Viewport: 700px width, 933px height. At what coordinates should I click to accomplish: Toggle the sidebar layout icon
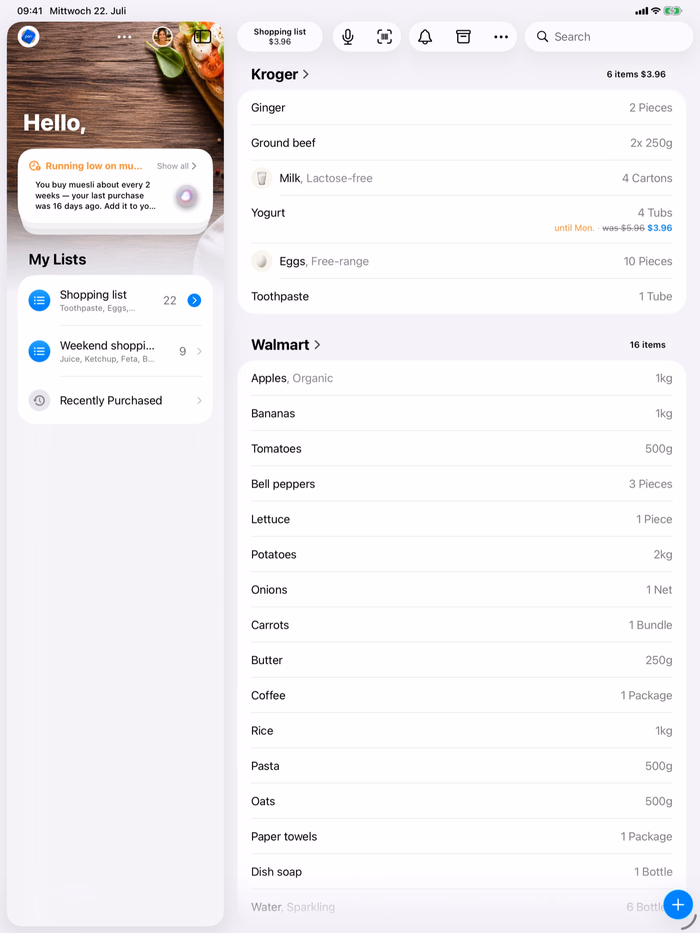202,37
